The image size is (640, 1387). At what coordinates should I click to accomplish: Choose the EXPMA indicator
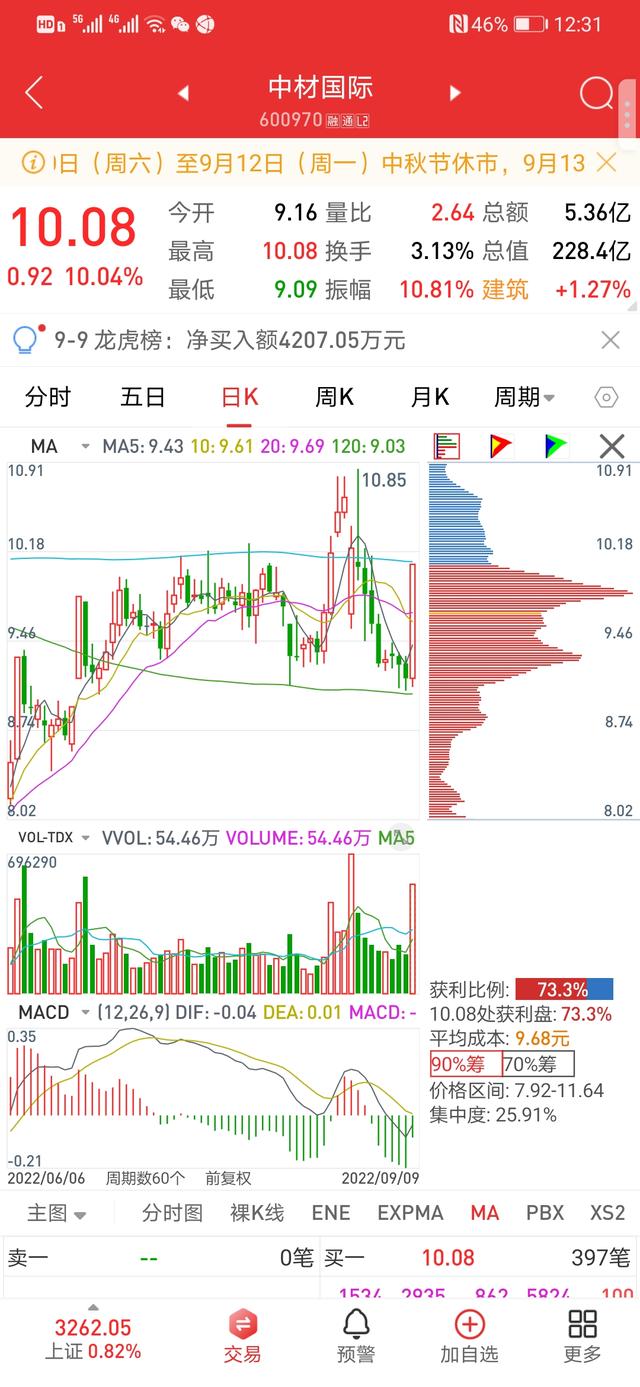pyautogui.click(x=410, y=1213)
